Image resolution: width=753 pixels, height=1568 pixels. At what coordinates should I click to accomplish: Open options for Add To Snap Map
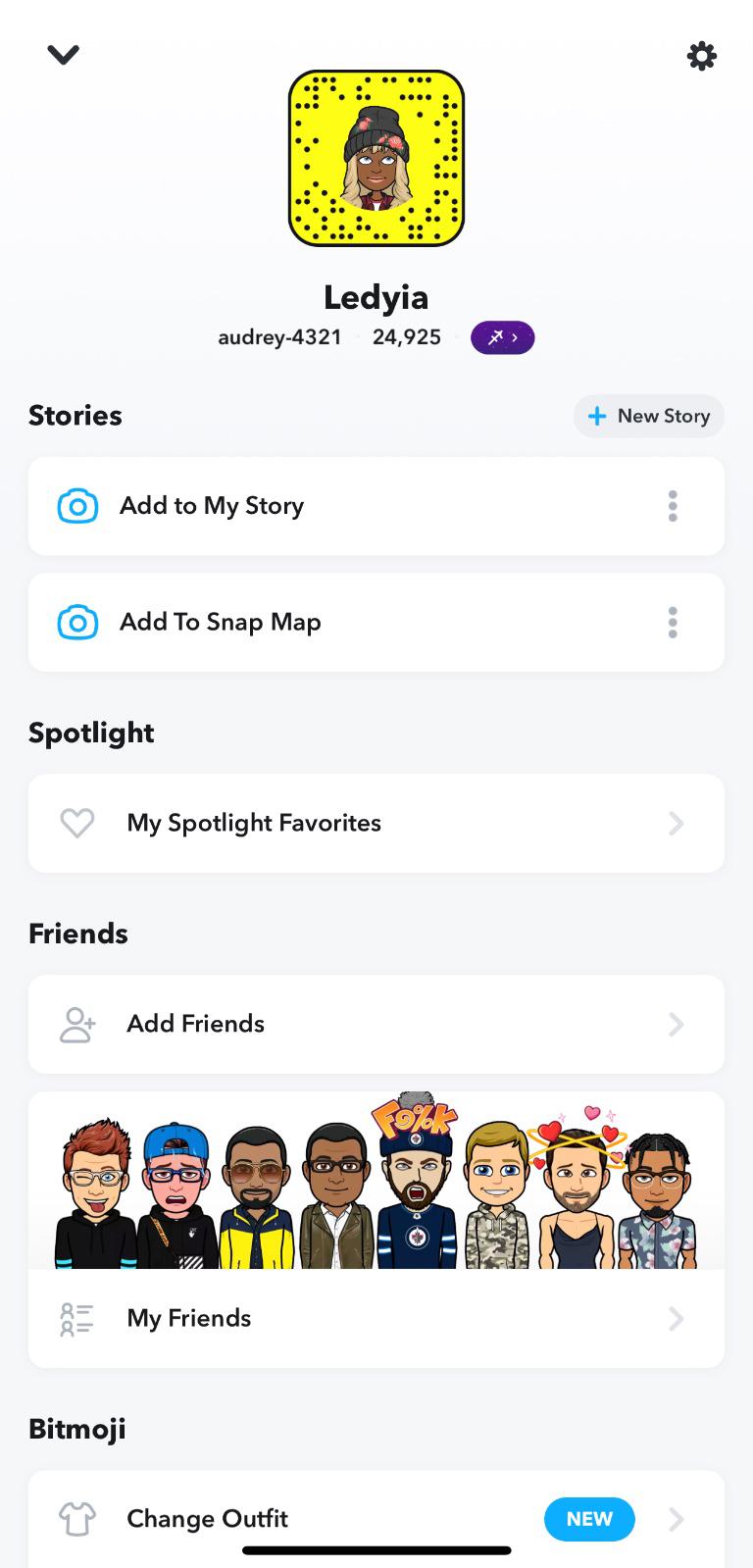click(673, 622)
